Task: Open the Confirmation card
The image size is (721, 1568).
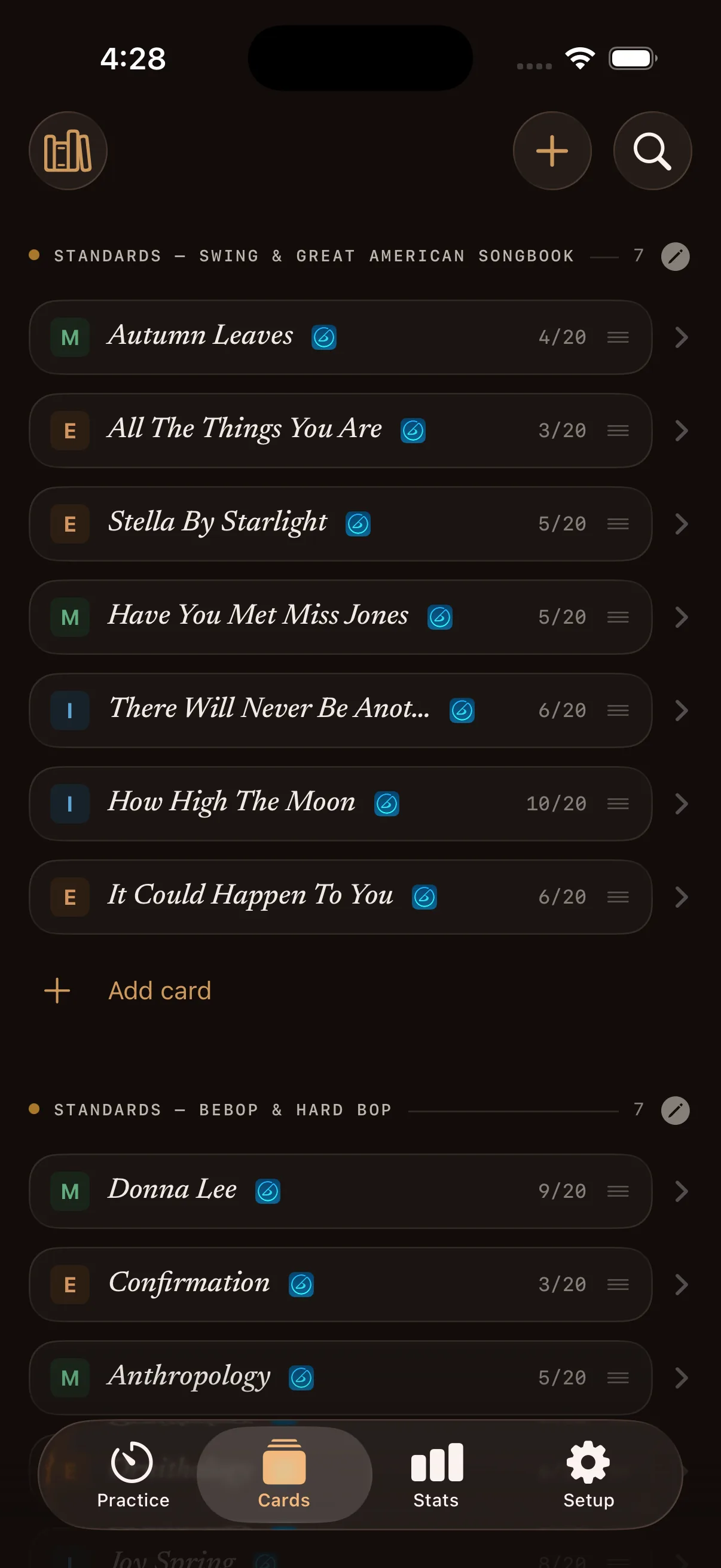Action: 341,1285
